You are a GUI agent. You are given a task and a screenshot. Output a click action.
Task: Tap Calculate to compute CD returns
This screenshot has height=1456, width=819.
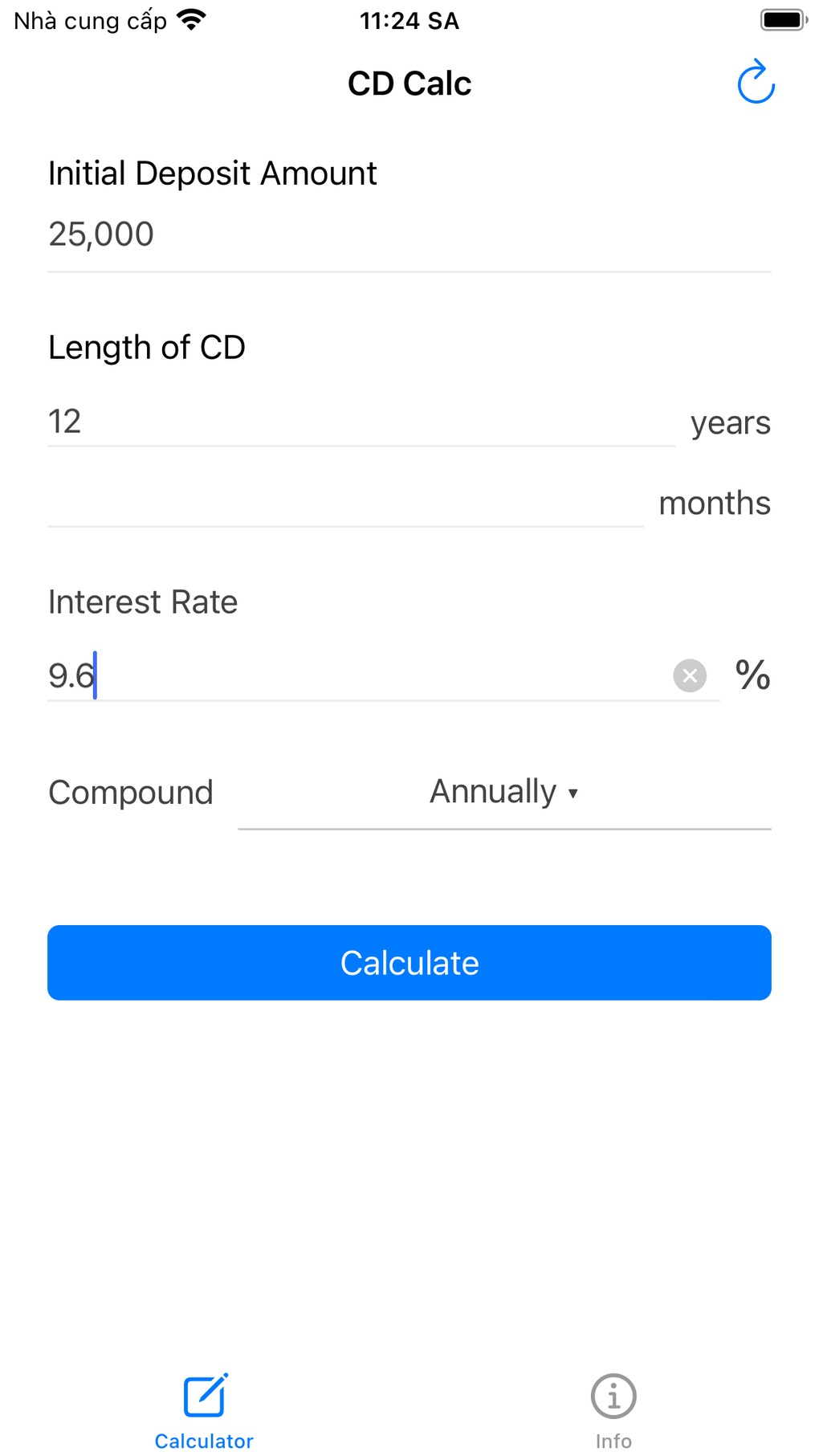(409, 962)
